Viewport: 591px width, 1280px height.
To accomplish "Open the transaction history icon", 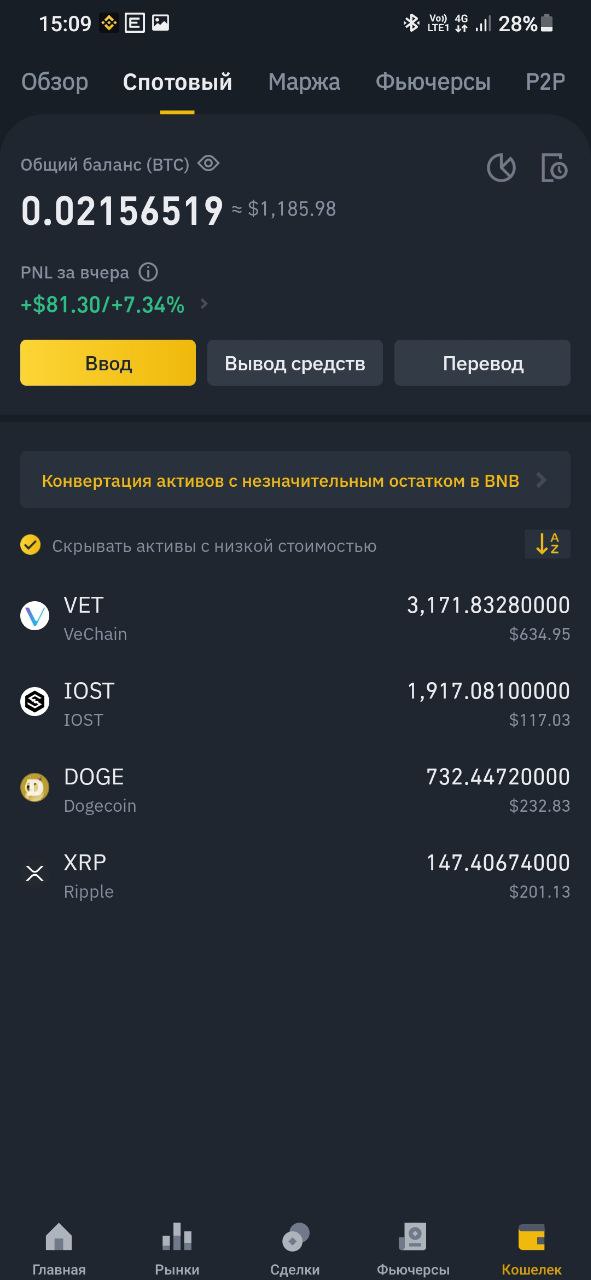I will pos(554,167).
